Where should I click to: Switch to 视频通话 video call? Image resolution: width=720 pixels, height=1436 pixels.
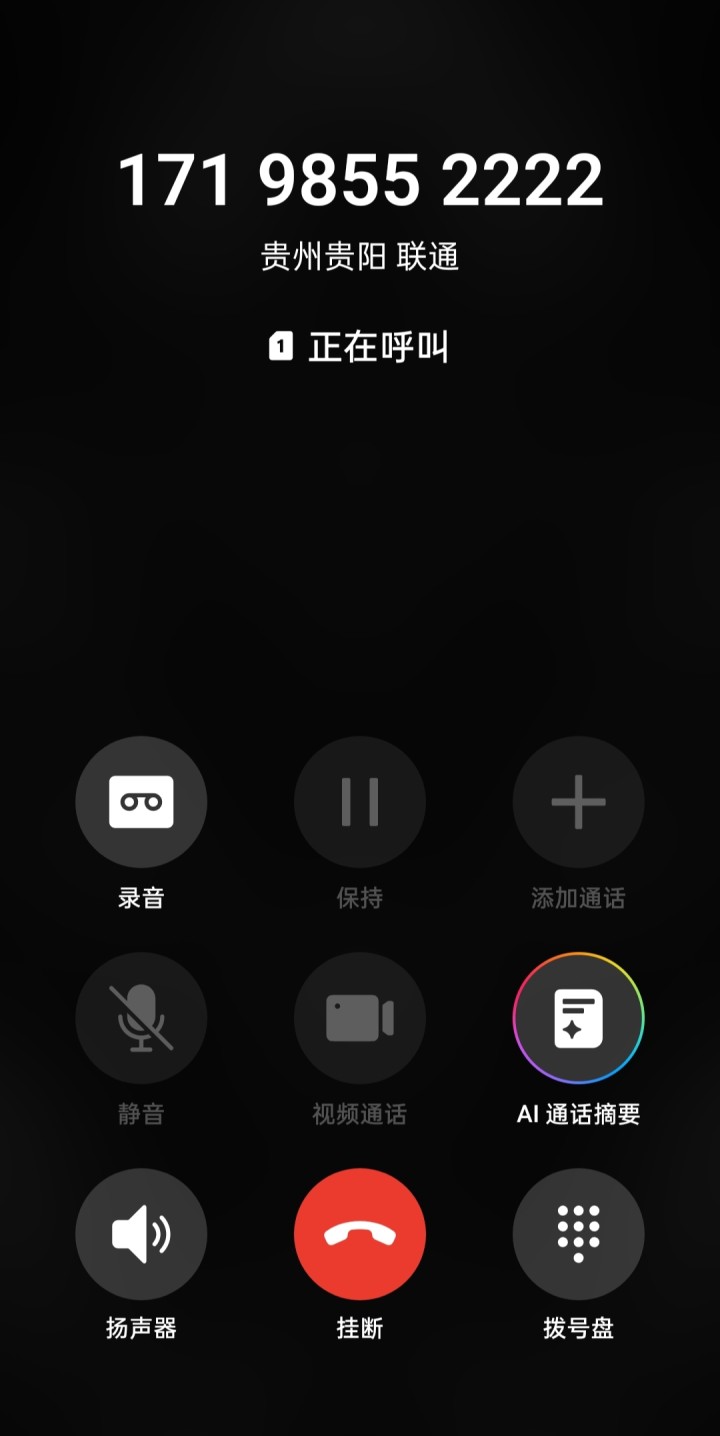point(360,1018)
